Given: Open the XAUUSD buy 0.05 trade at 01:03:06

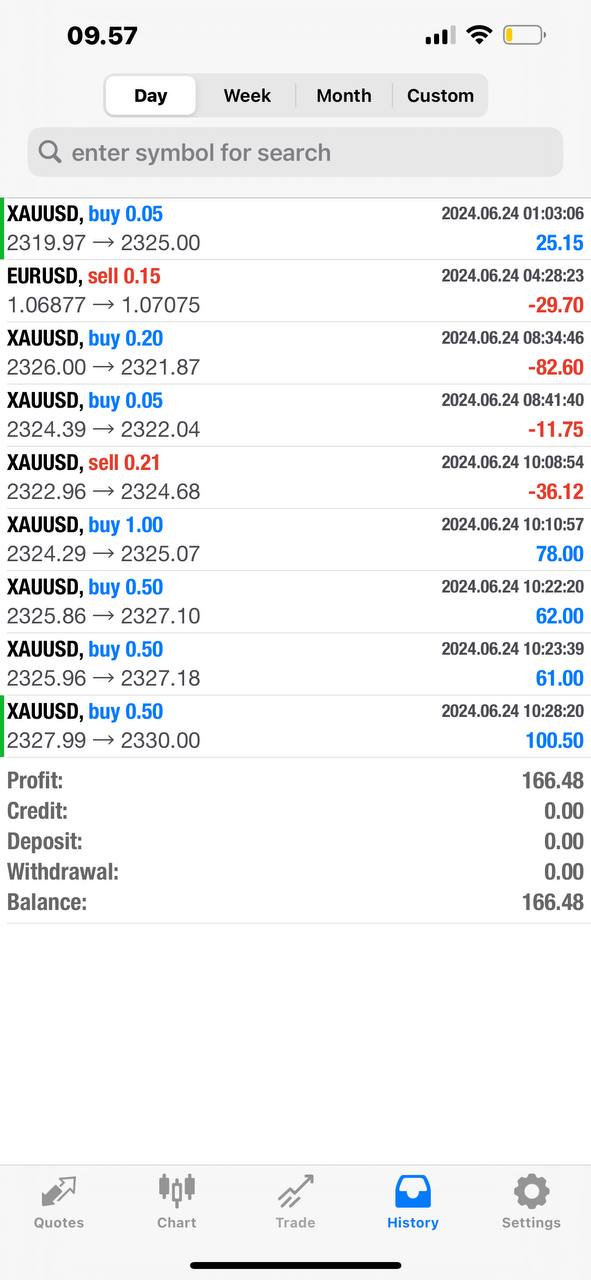Looking at the screenshot, I should 295,229.
